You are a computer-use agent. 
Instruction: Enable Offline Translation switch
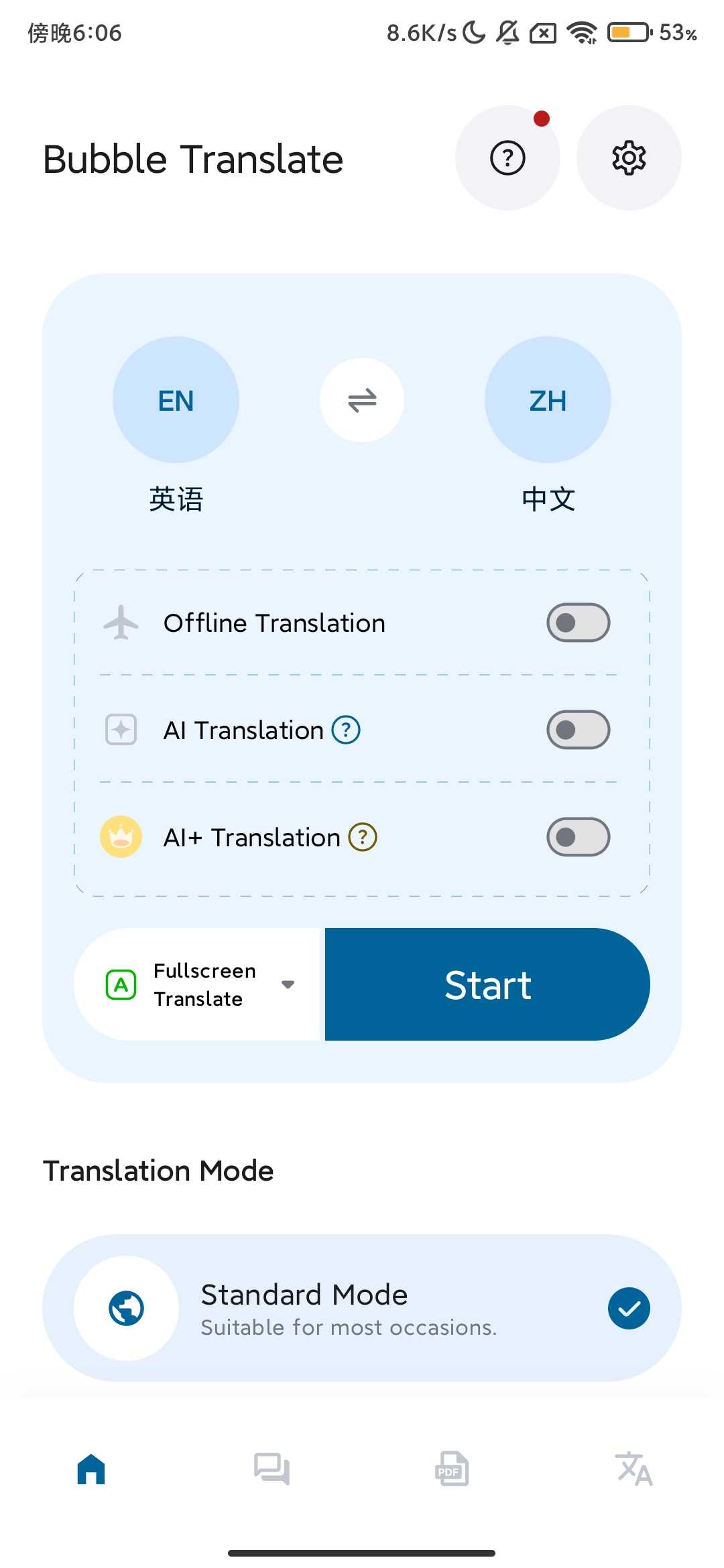[x=578, y=623]
